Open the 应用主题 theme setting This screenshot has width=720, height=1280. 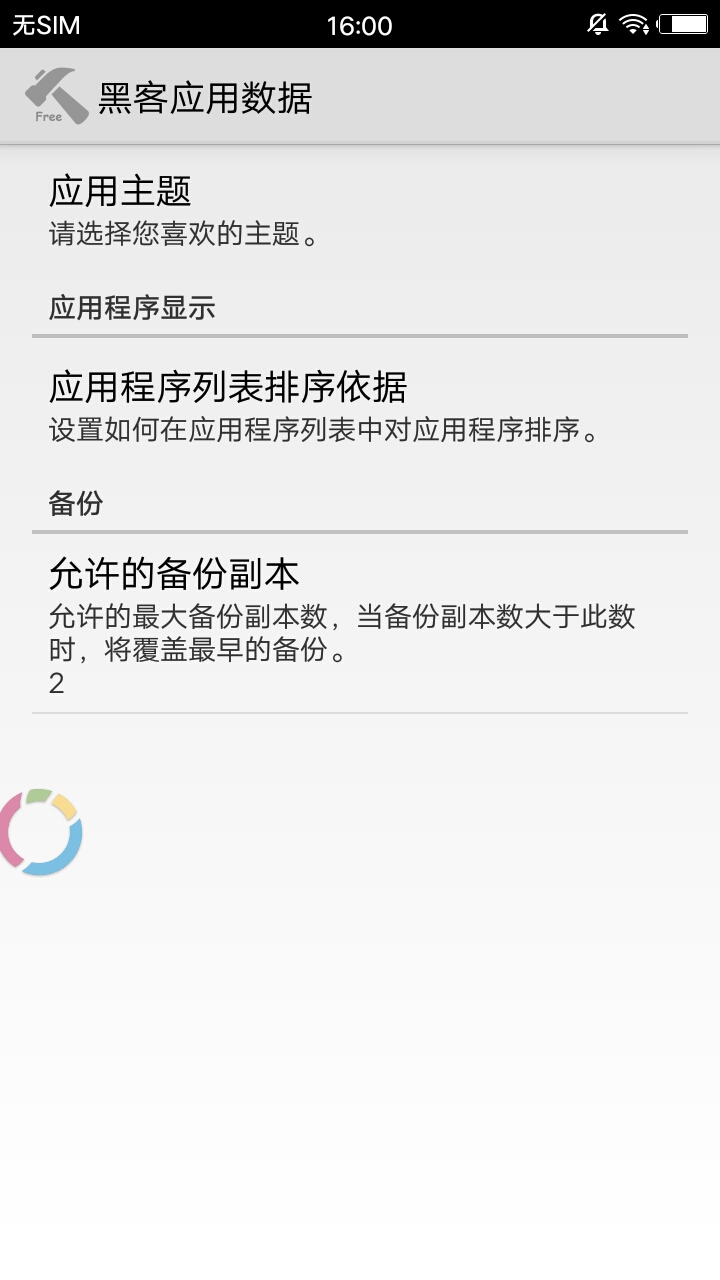[x=360, y=211]
